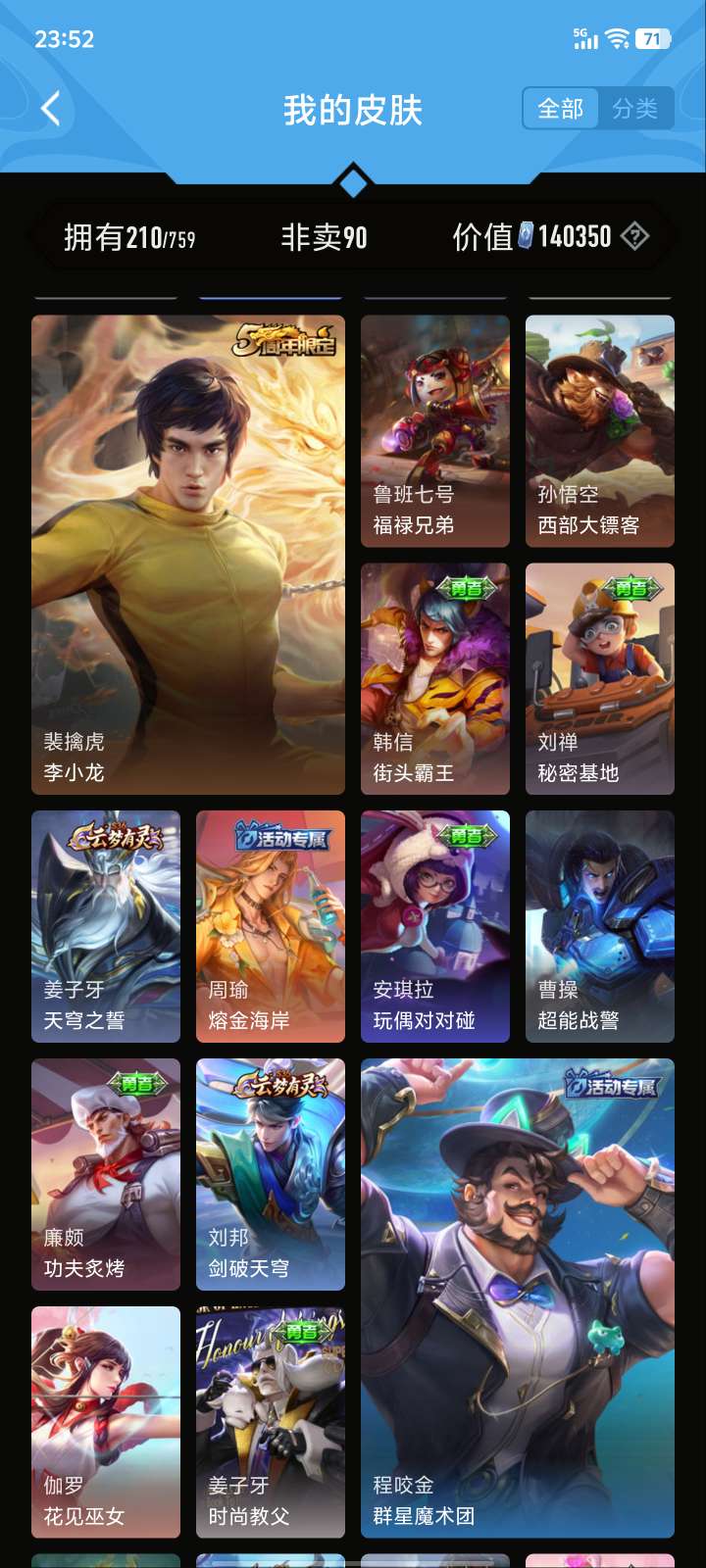Switch to the 分类 tab

635,109
